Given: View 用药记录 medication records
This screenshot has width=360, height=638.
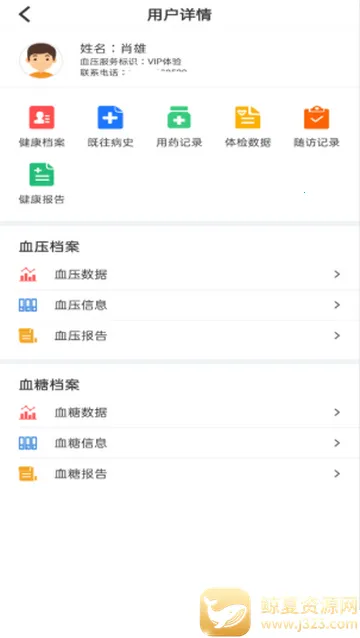Looking at the screenshot, I should [179, 127].
